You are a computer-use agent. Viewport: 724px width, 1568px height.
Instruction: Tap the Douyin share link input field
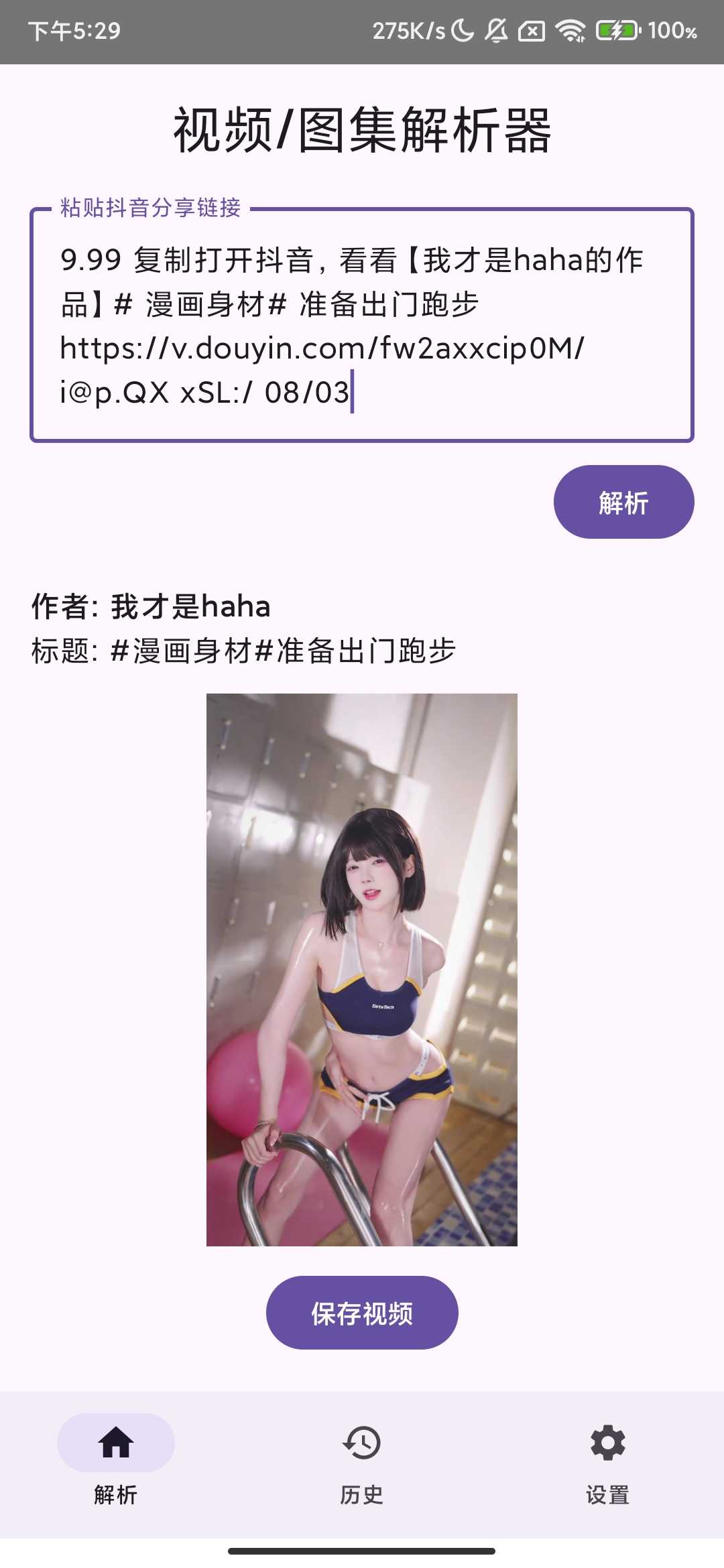tap(362, 326)
